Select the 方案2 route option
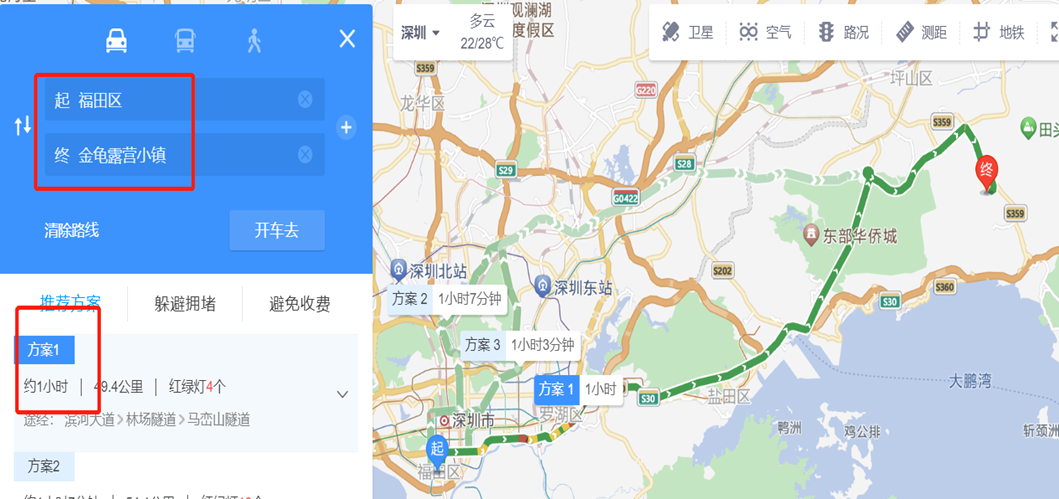The height and width of the screenshot is (499, 1059). pos(44,466)
